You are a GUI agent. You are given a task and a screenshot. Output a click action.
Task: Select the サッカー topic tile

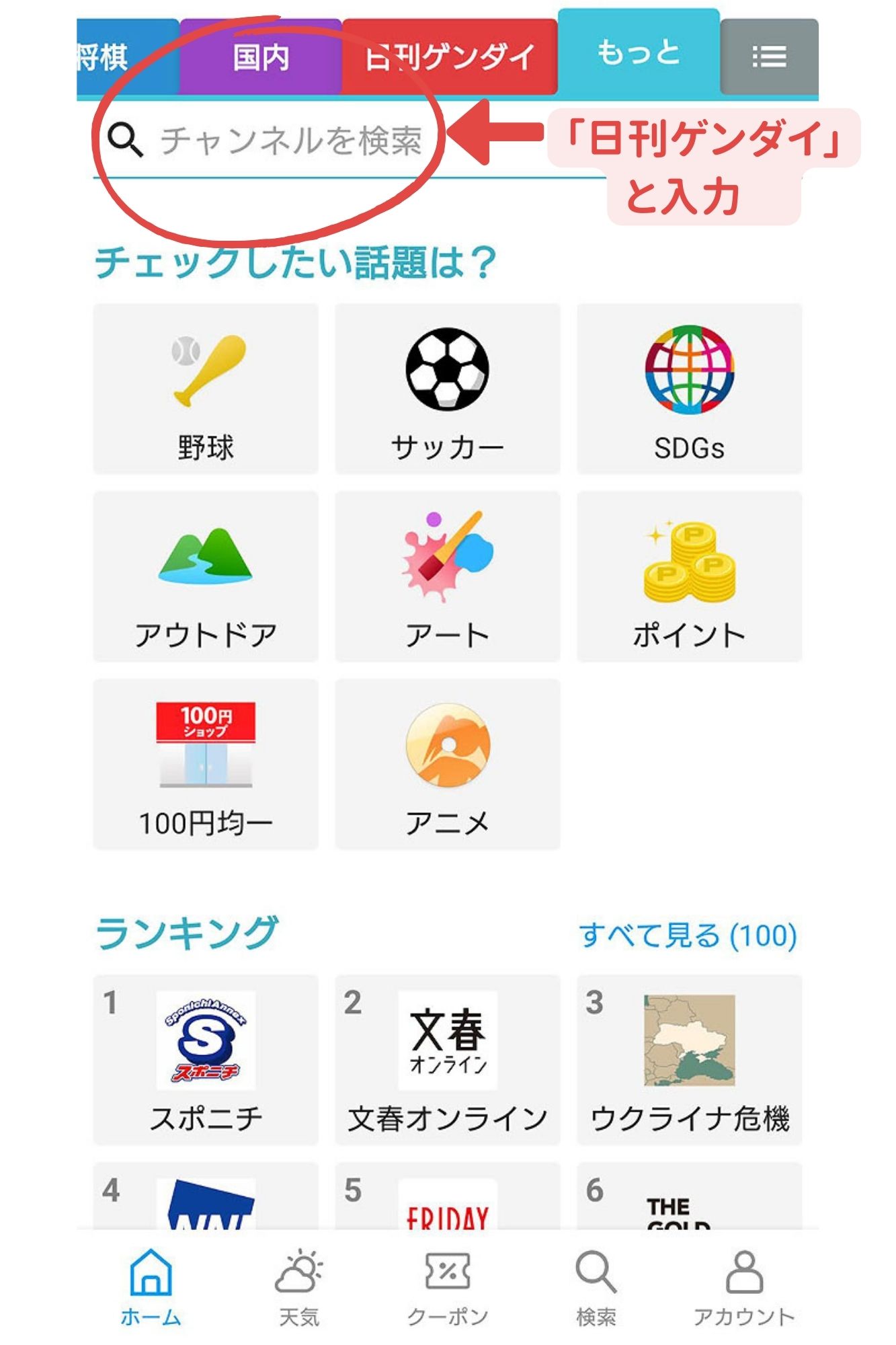tap(448, 389)
